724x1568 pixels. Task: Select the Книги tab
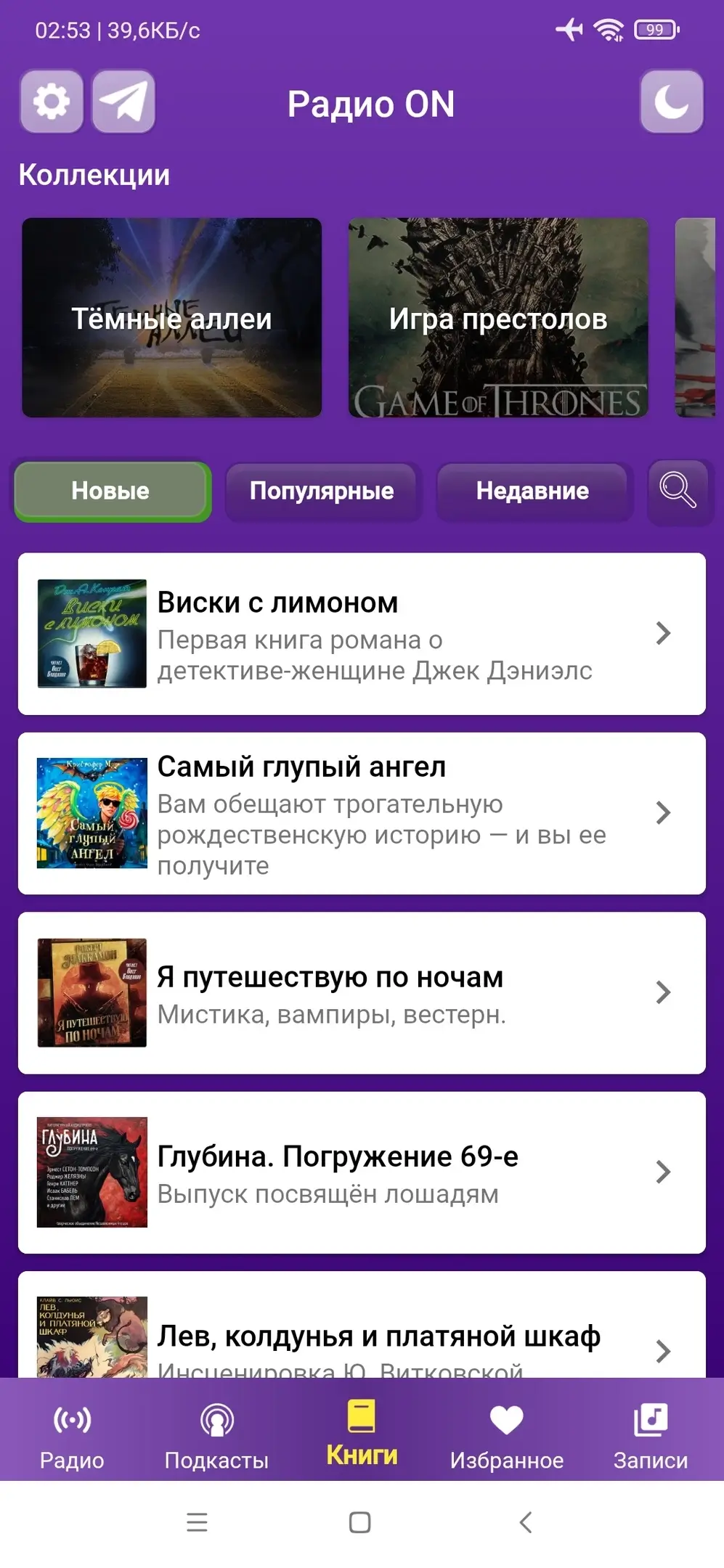pos(362,1434)
